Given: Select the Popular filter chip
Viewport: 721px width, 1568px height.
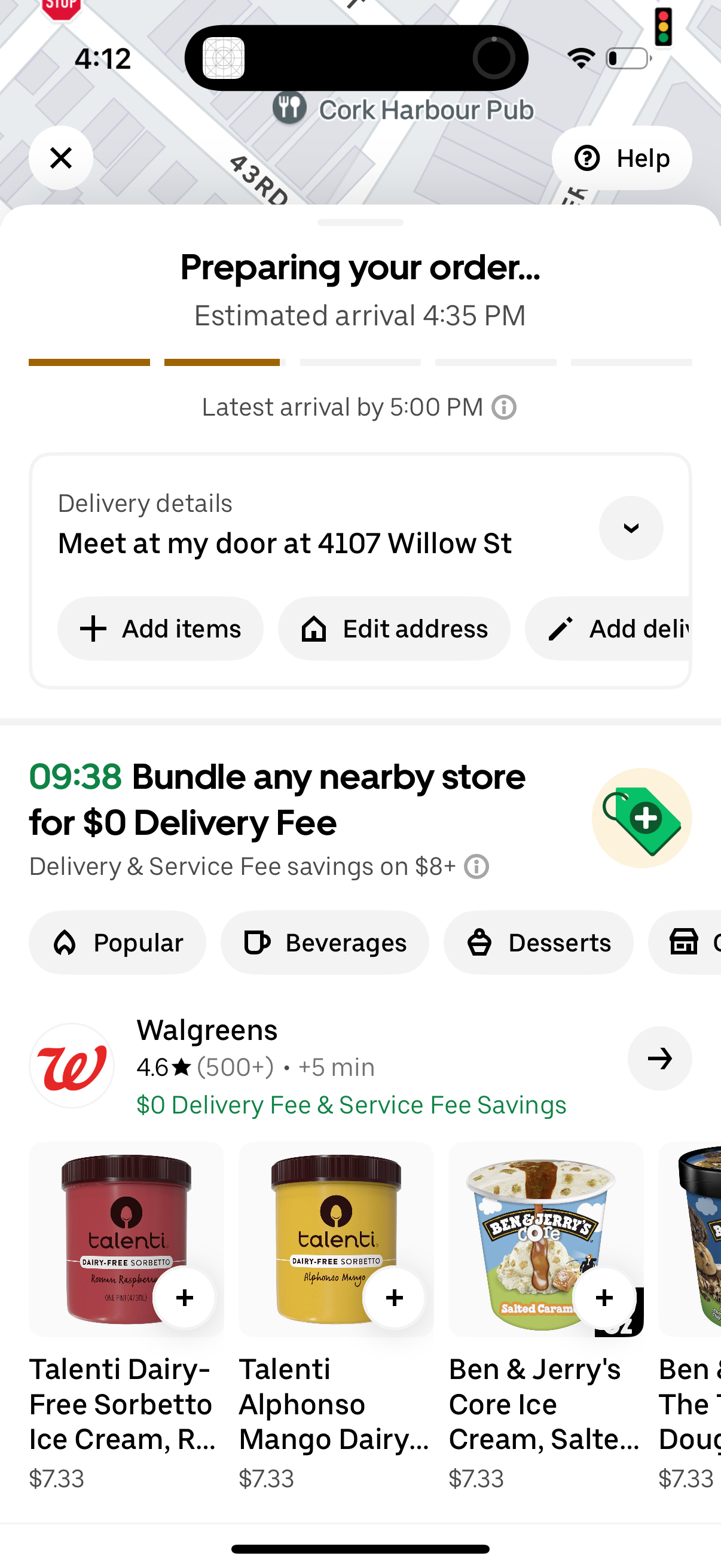Looking at the screenshot, I should (x=117, y=942).
